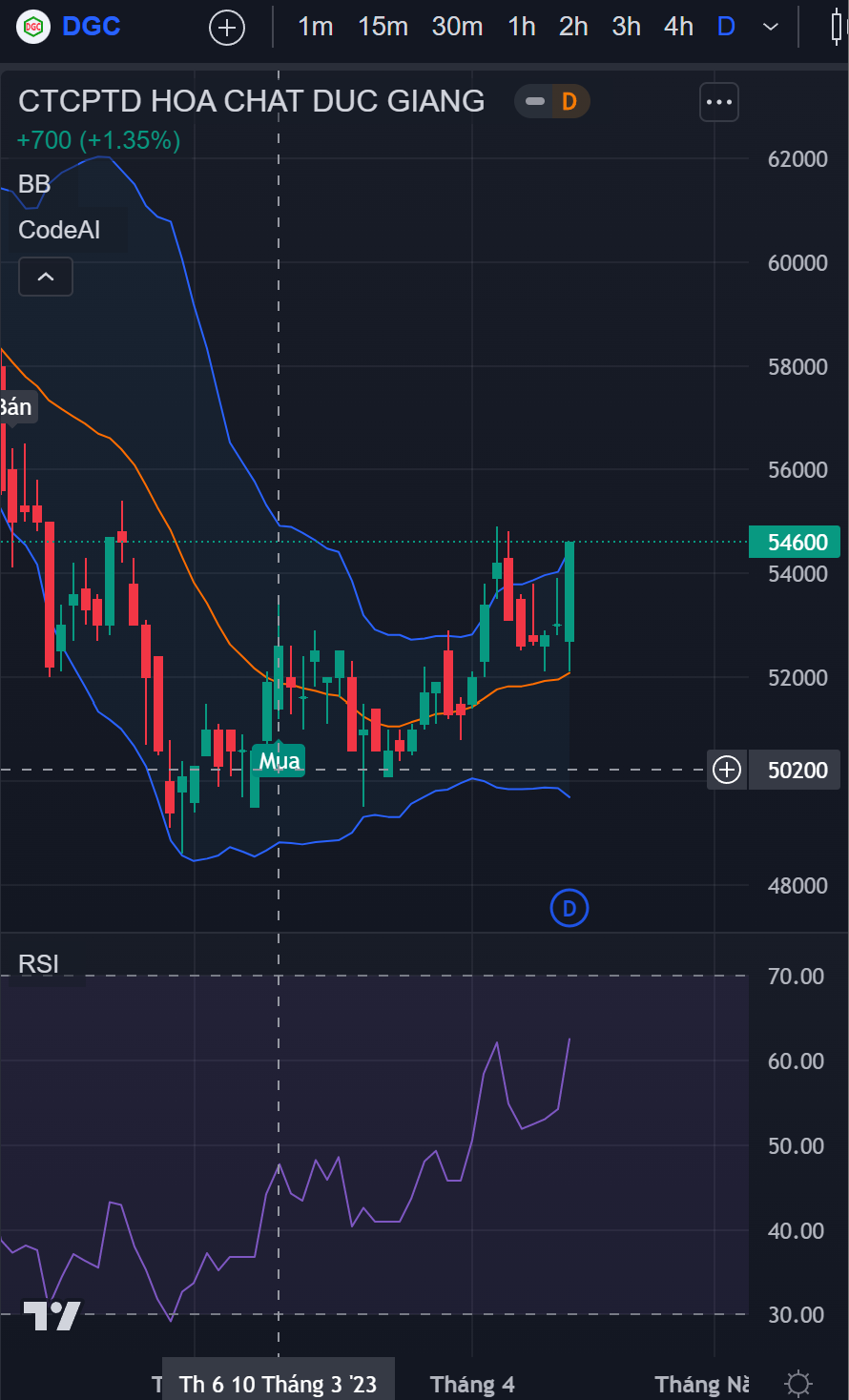The image size is (849, 1400).
Task: Select the 2h timeframe
Action: [x=573, y=27]
